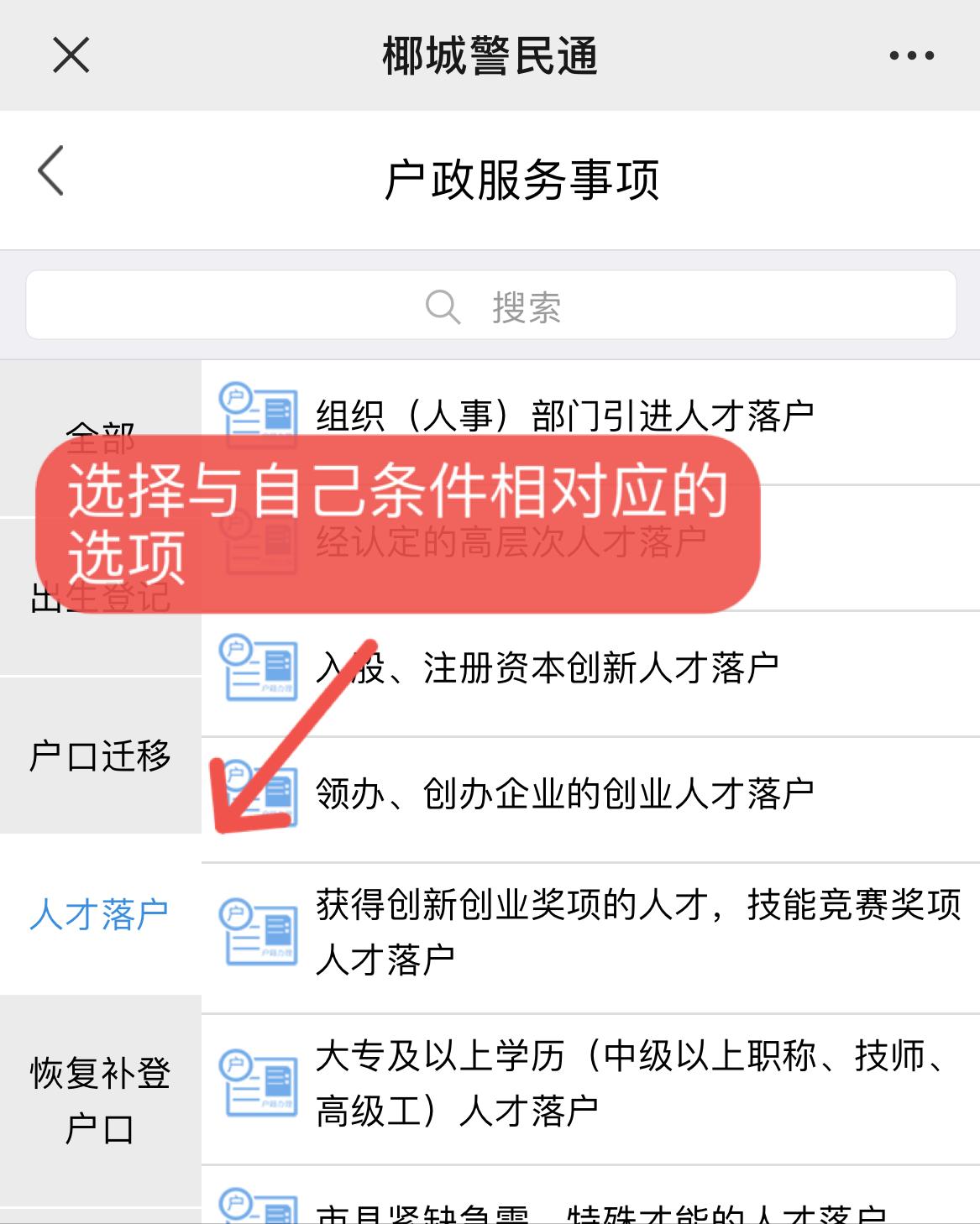Open 获得创新创业奖项的人才技能竞赛奖项人才落户
The width and height of the screenshot is (980, 1224).
588,932
